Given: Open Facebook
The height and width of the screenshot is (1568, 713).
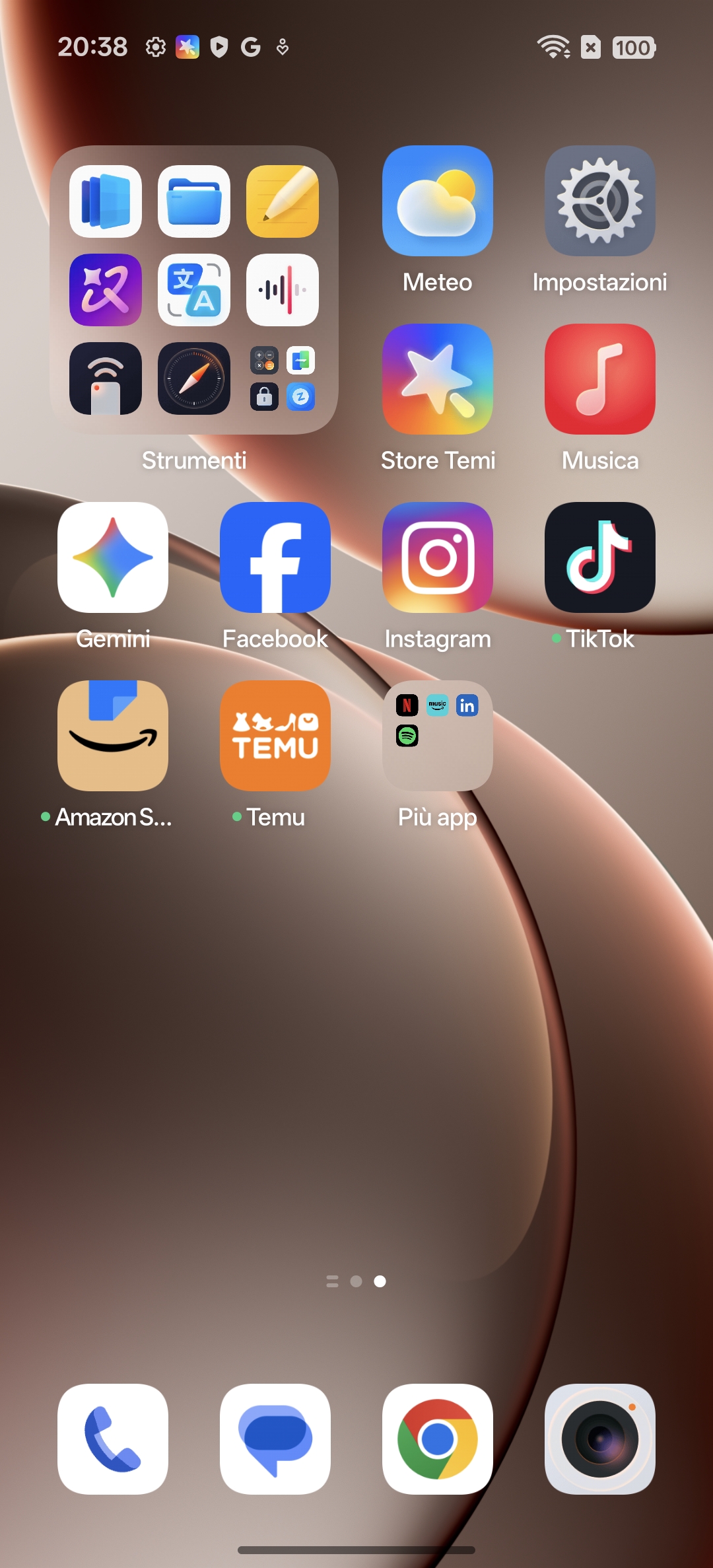Looking at the screenshot, I should 275,557.
